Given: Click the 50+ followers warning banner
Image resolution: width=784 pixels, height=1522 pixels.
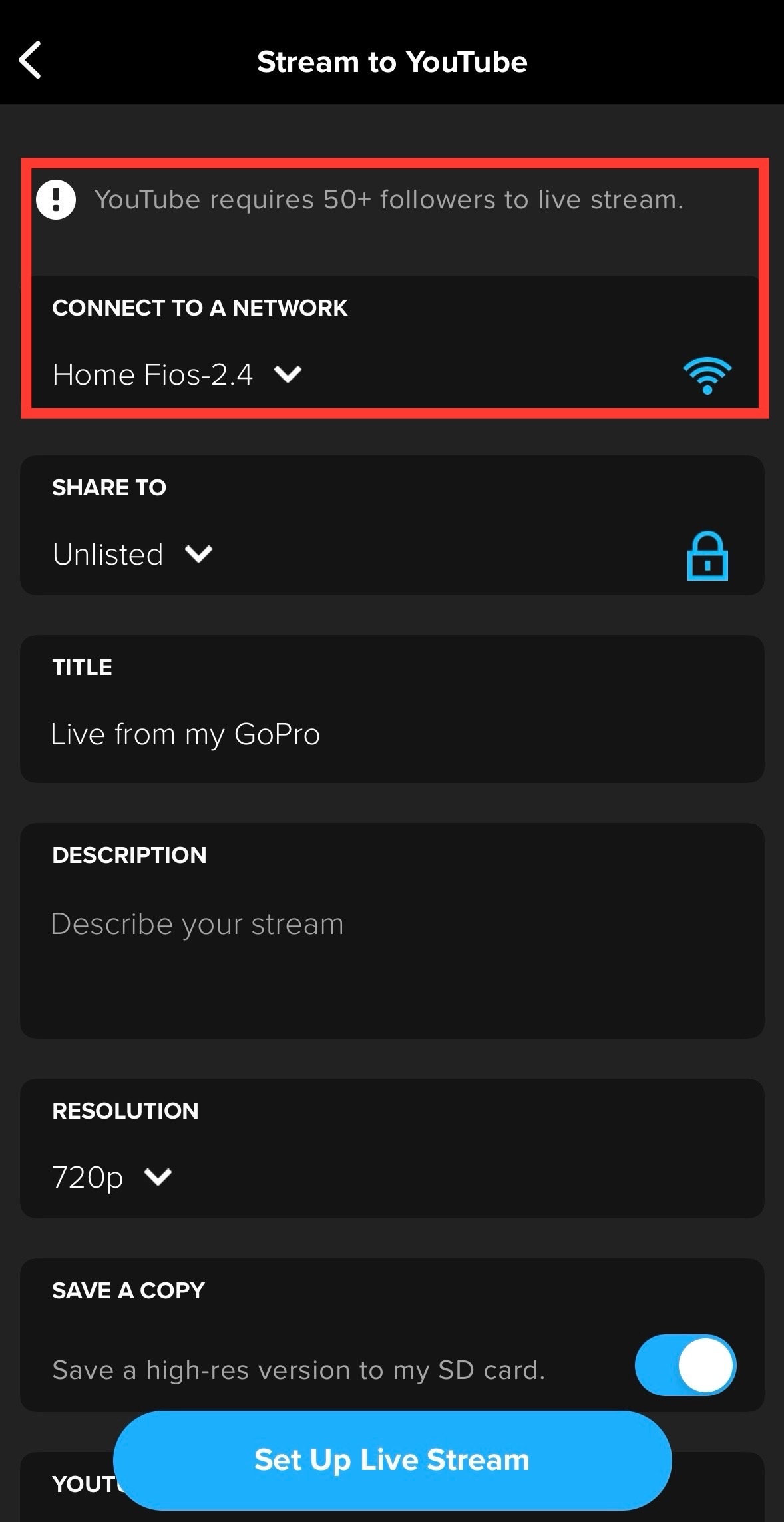Looking at the screenshot, I should 389,199.
